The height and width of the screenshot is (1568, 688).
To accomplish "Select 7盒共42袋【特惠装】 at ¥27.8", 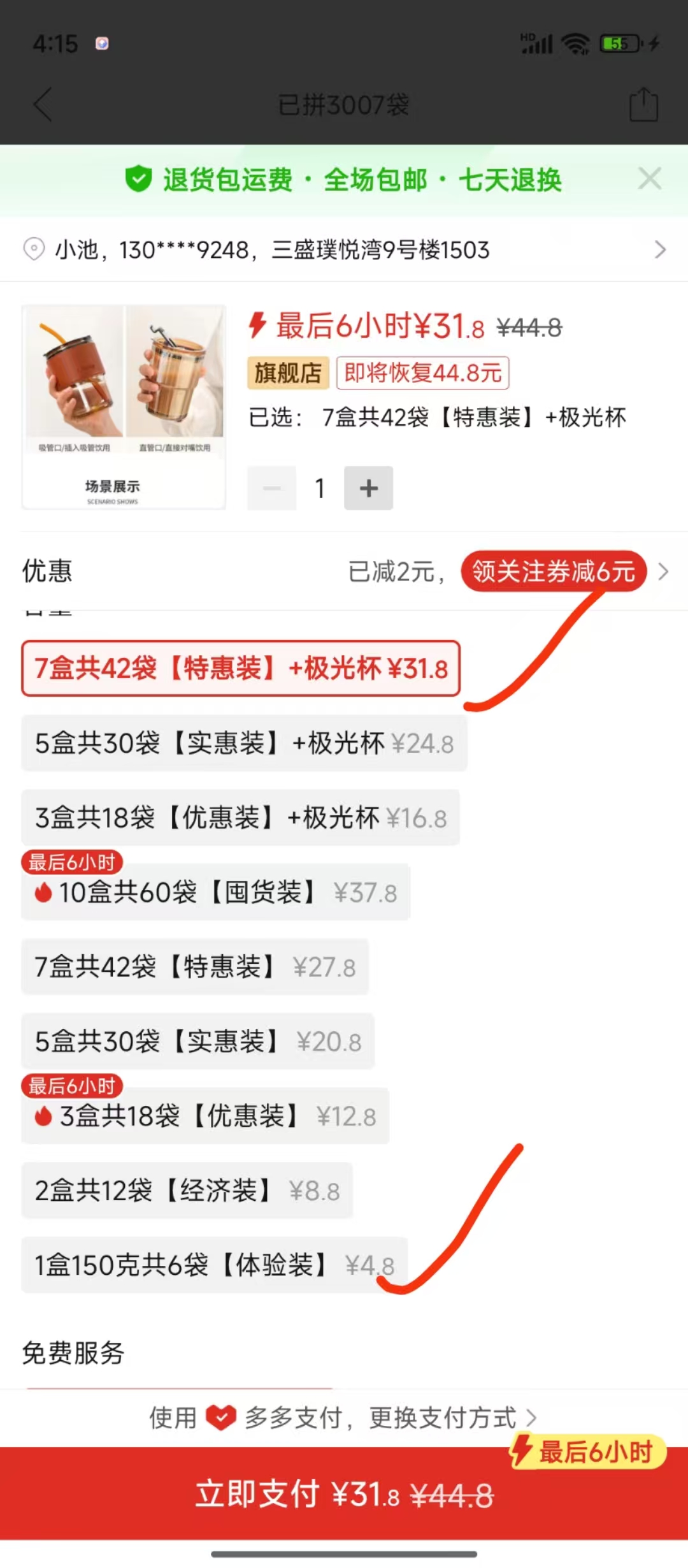I will (x=195, y=967).
